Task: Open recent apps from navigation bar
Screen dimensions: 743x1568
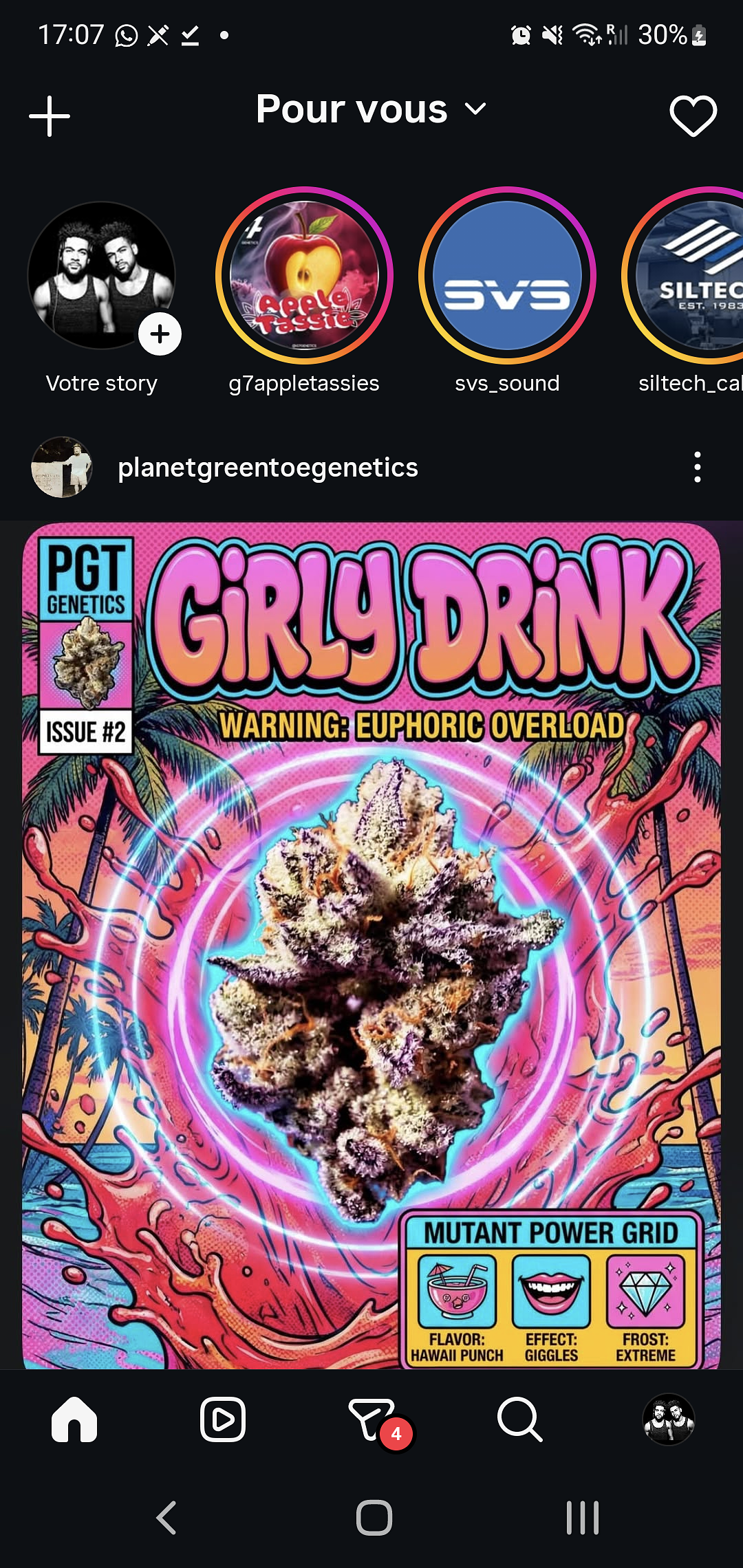Action: [x=582, y=1518]
